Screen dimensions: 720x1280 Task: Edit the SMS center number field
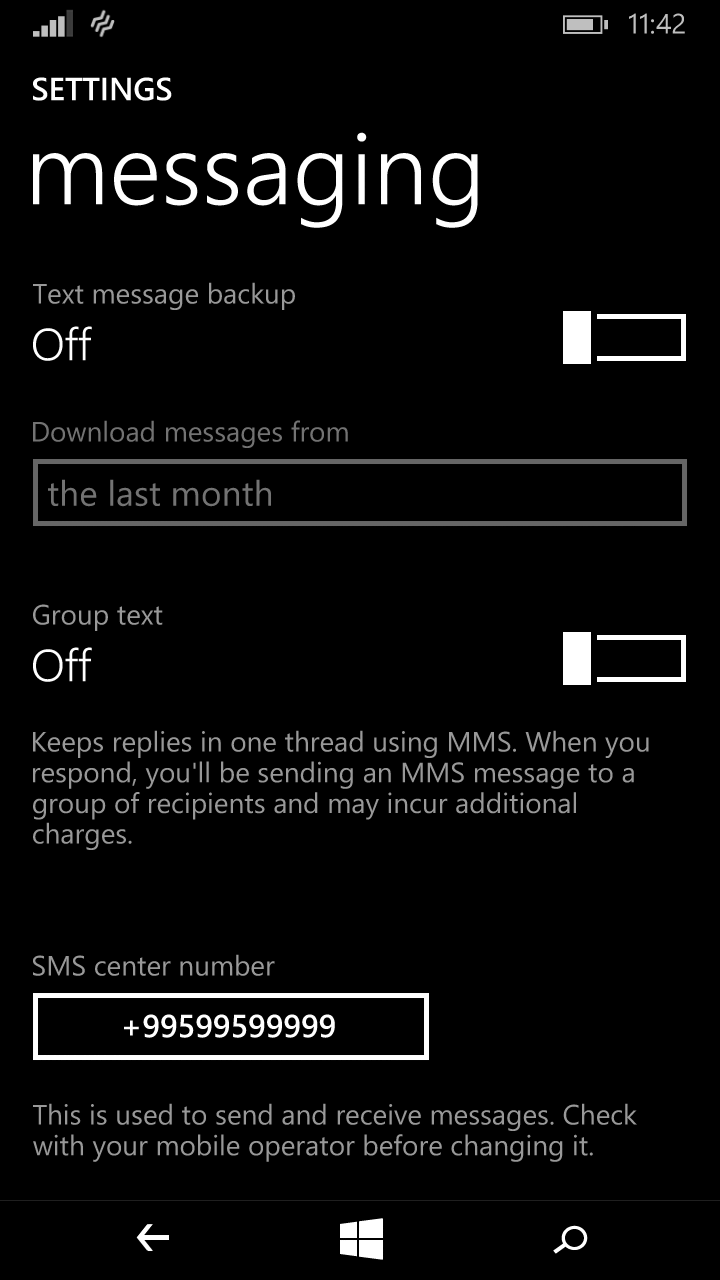pos(231,1026)
